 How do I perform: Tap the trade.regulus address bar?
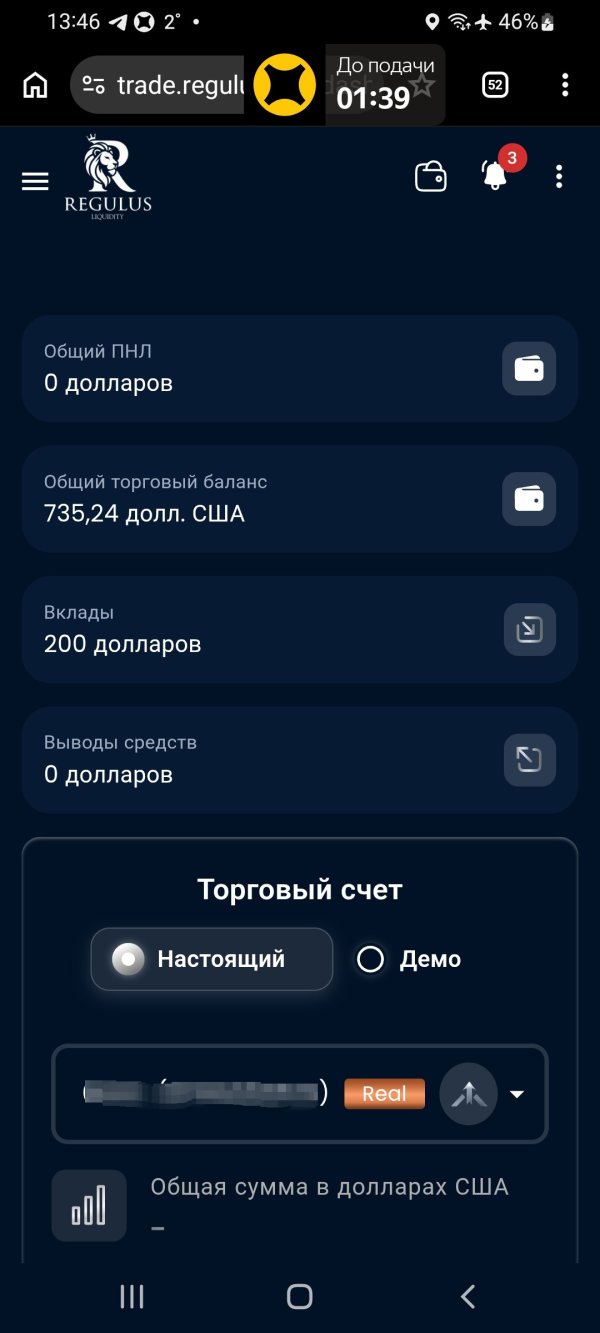pyautogui.click(x=159, y=85)
